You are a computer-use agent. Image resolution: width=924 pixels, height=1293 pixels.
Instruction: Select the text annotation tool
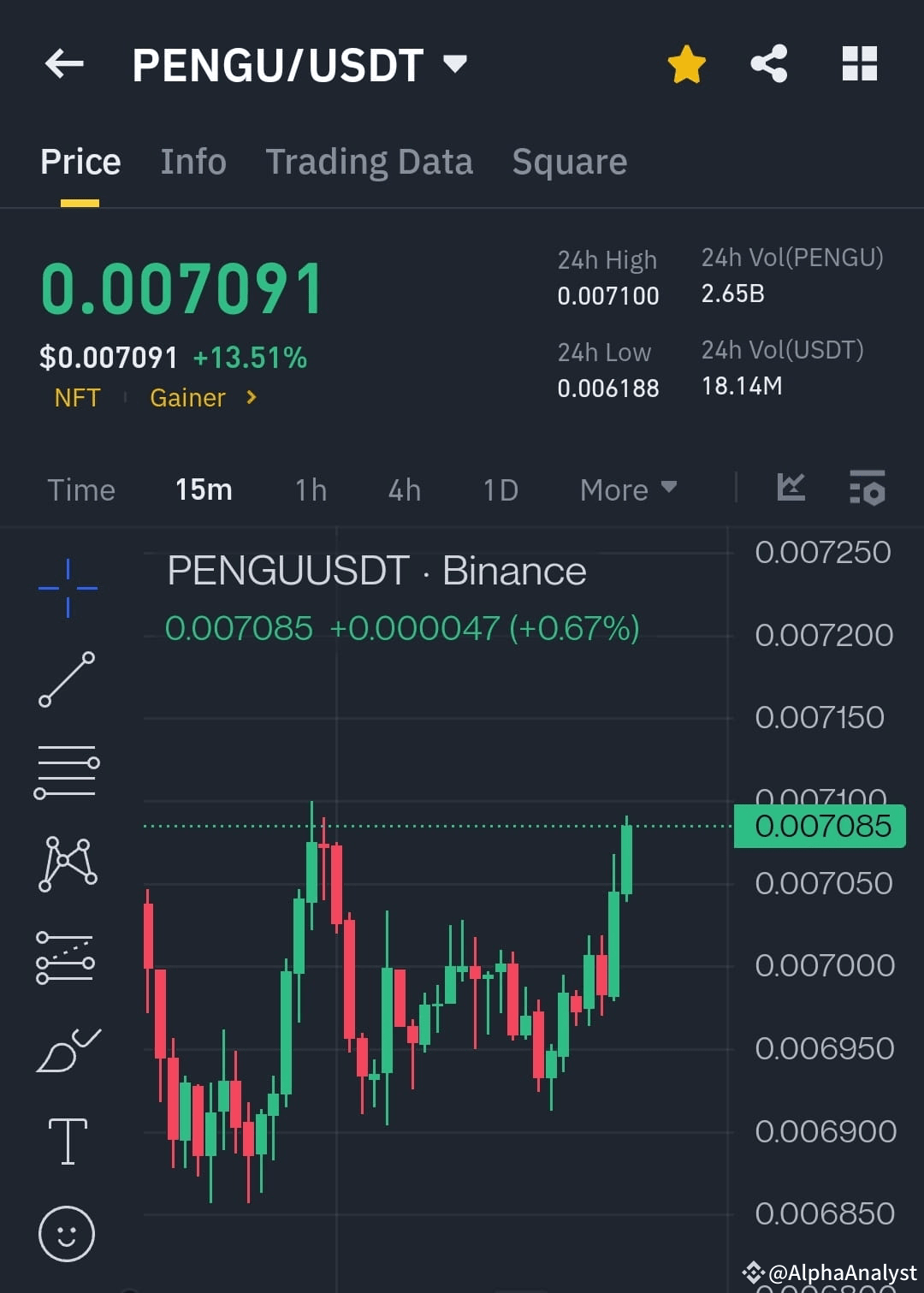[x=67, y=1142]
